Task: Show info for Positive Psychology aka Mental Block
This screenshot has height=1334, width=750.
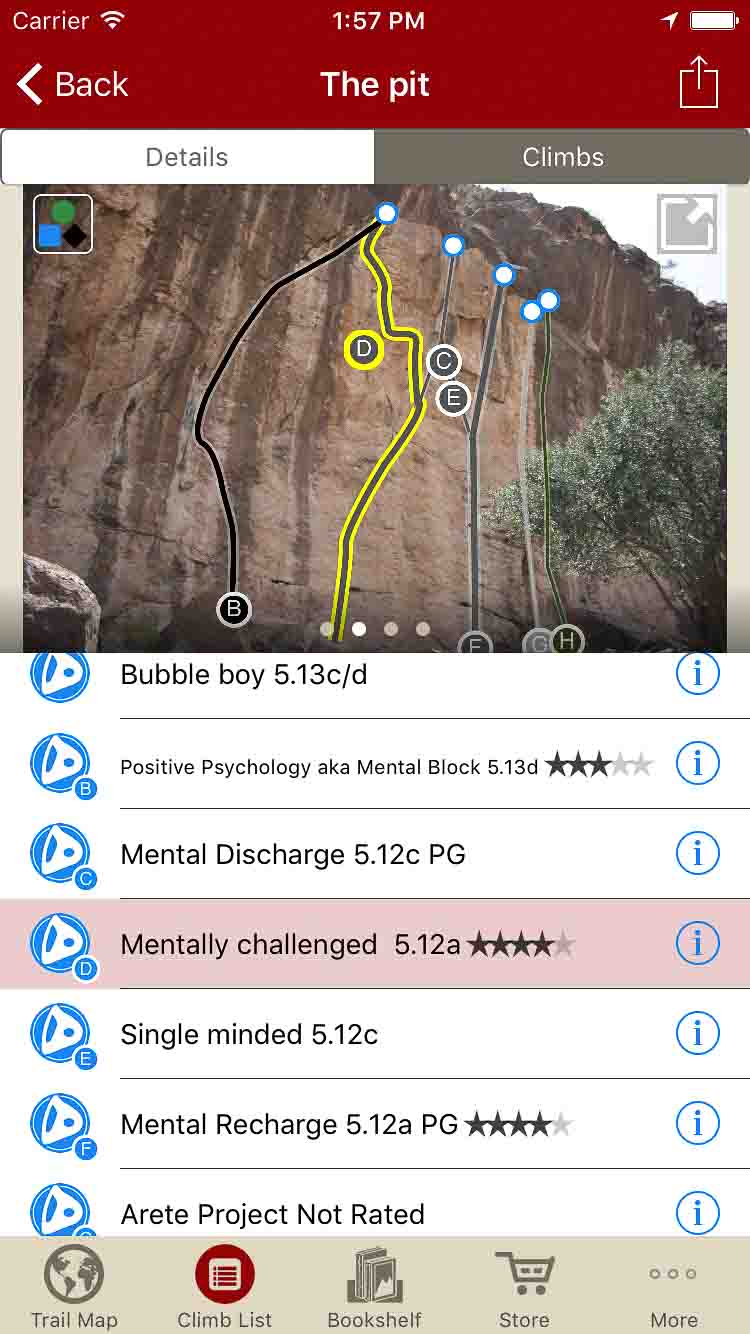Action: pos(697,764)
